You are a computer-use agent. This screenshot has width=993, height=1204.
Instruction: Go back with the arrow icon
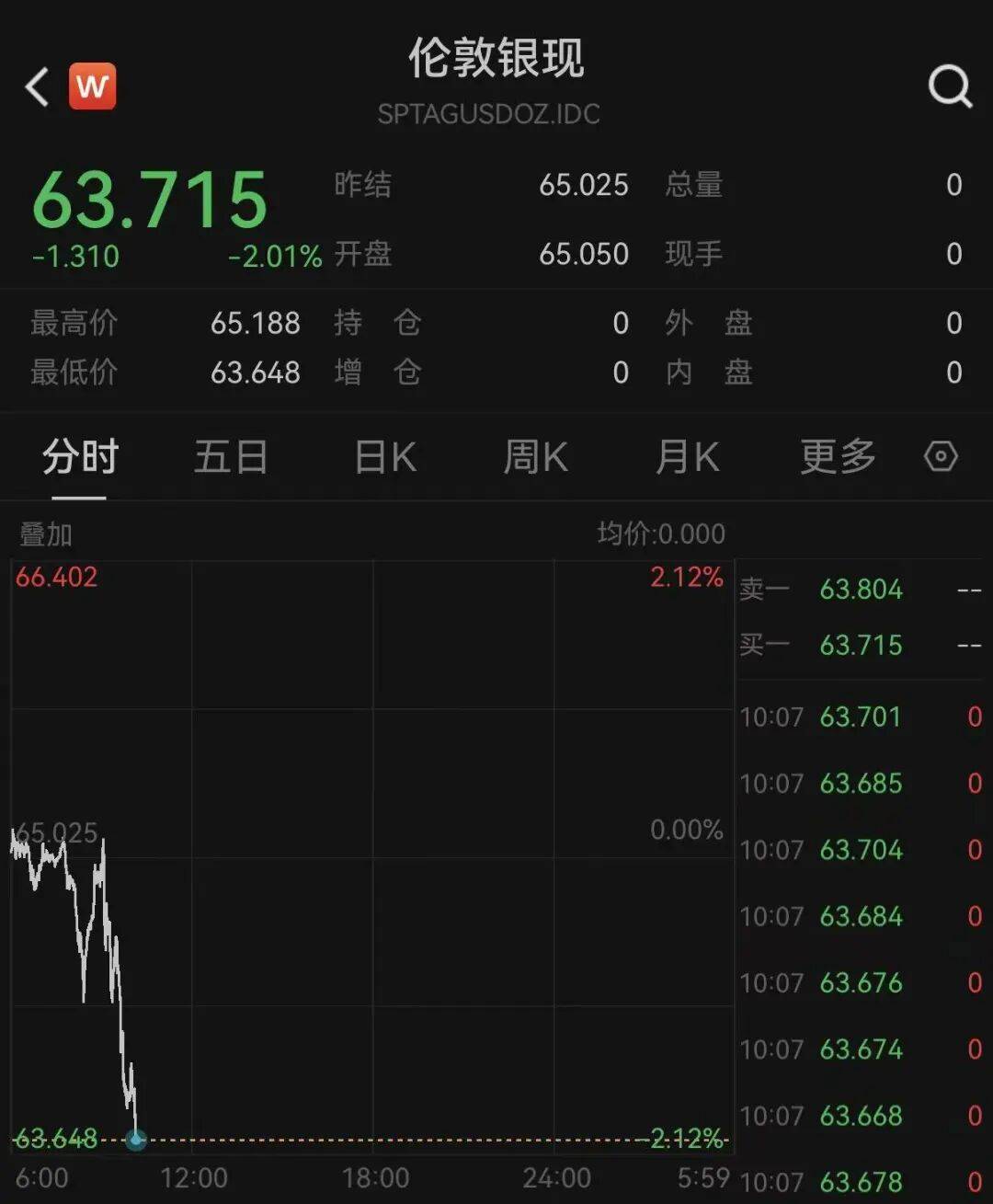37,87
